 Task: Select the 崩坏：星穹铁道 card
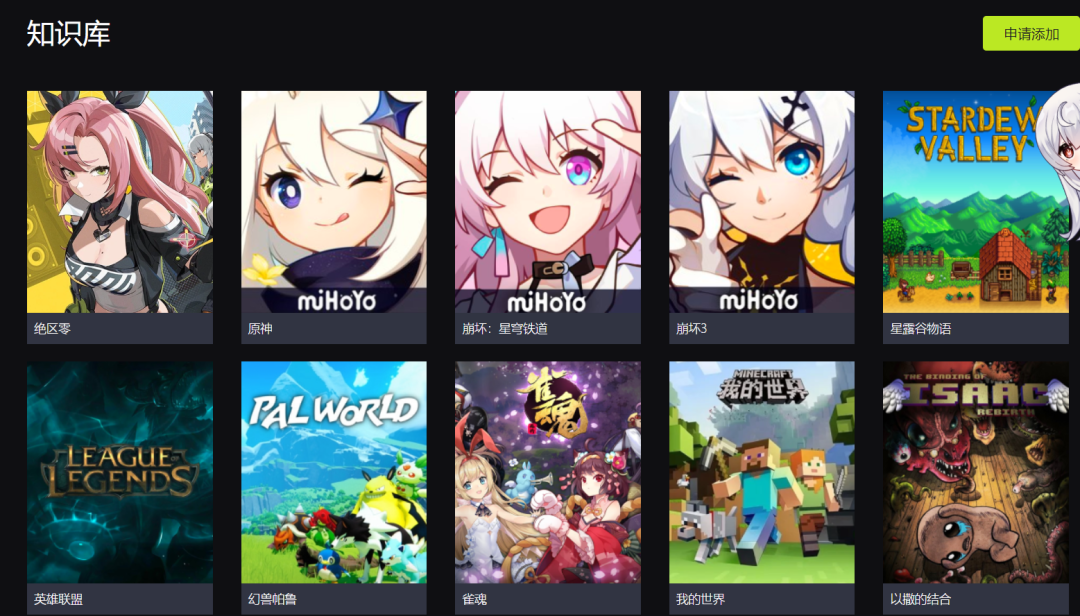(548, 215)
